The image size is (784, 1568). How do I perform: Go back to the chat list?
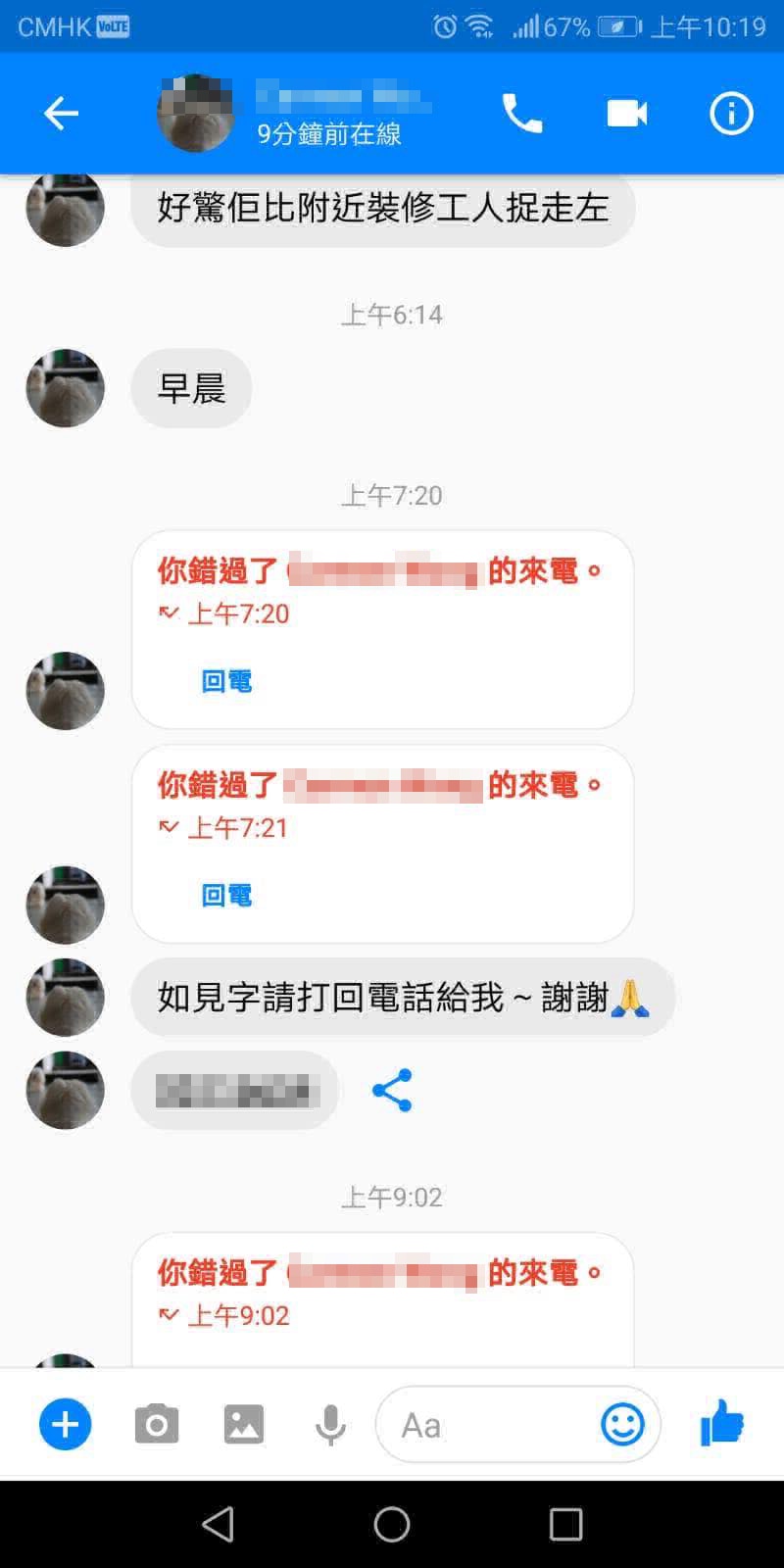click(x=60, y=113)
